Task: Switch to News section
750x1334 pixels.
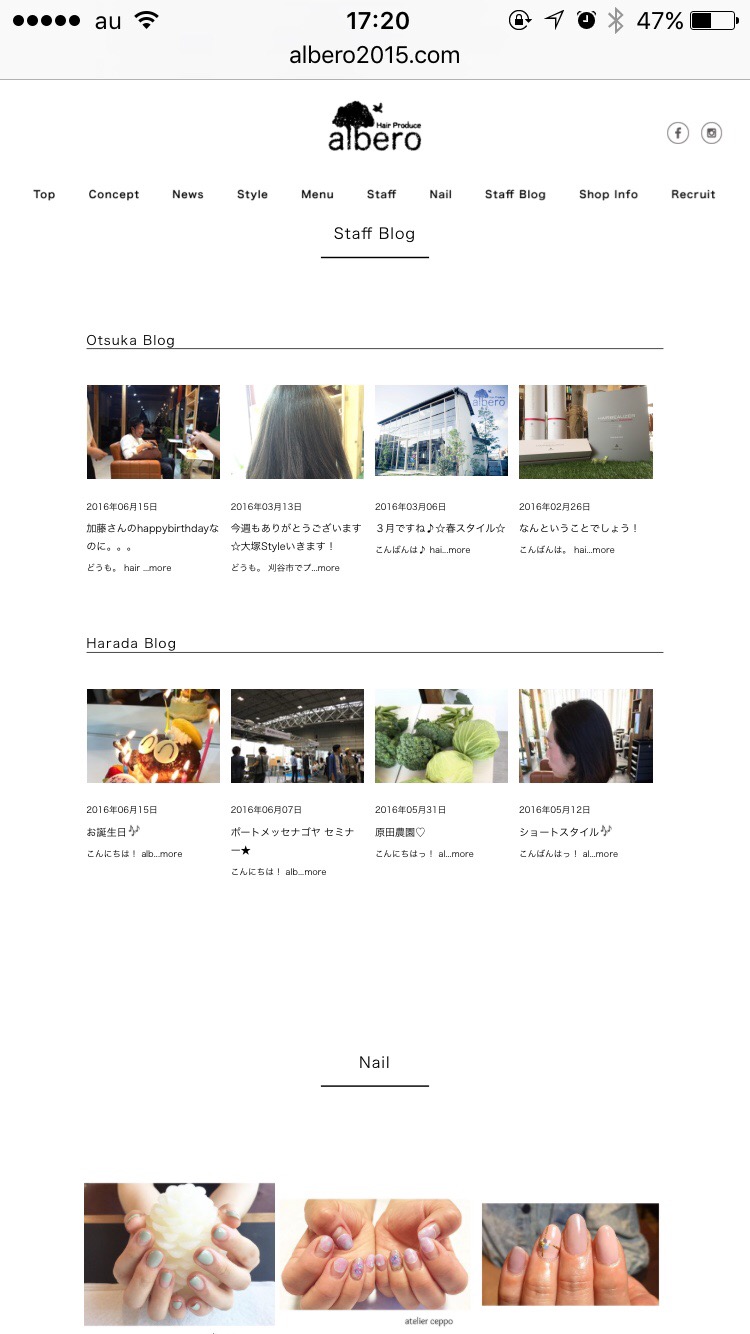Action: click(x=187, y=194)
